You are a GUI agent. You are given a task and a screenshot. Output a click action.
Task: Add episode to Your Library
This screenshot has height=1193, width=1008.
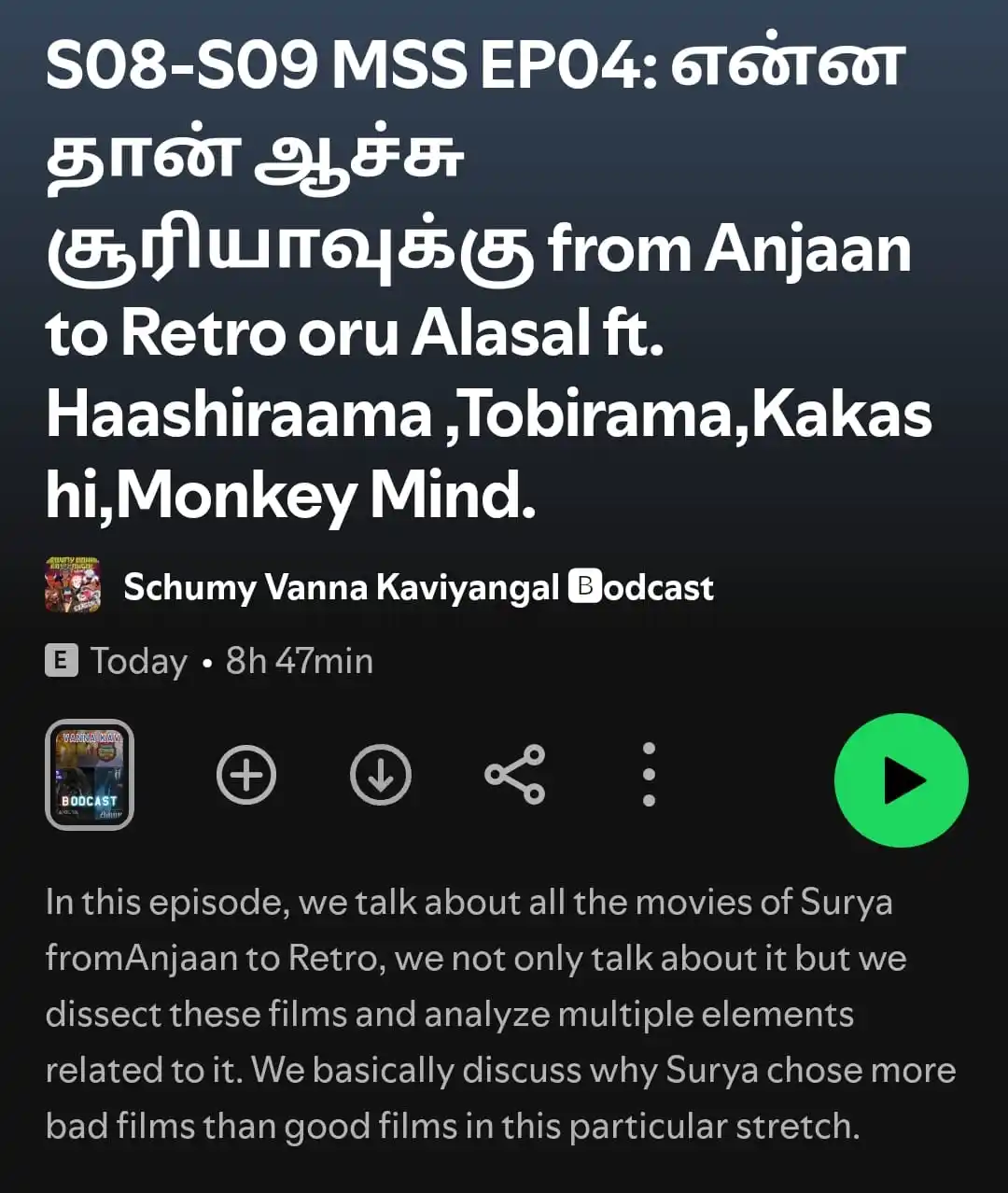tap(246, 775)
